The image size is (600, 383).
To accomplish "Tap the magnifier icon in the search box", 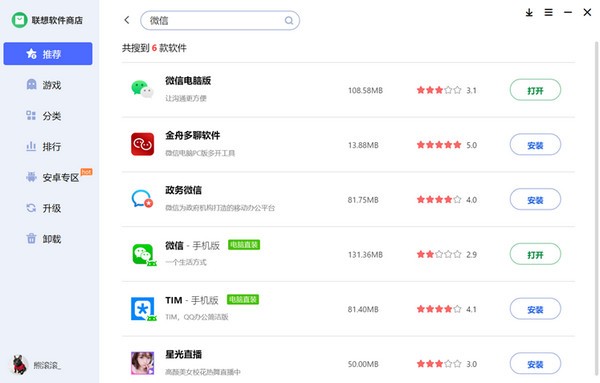I will [x=289, y=20].
